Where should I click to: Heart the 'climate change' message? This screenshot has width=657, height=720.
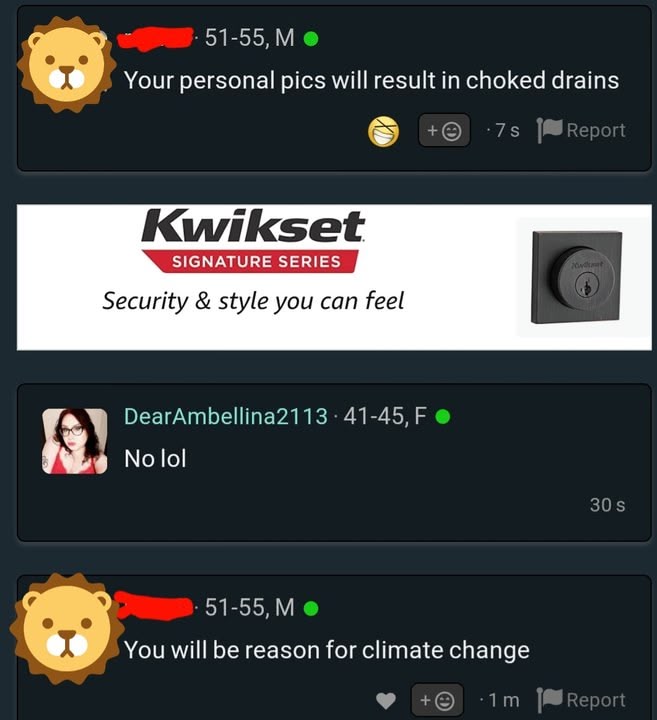[386, 700]
